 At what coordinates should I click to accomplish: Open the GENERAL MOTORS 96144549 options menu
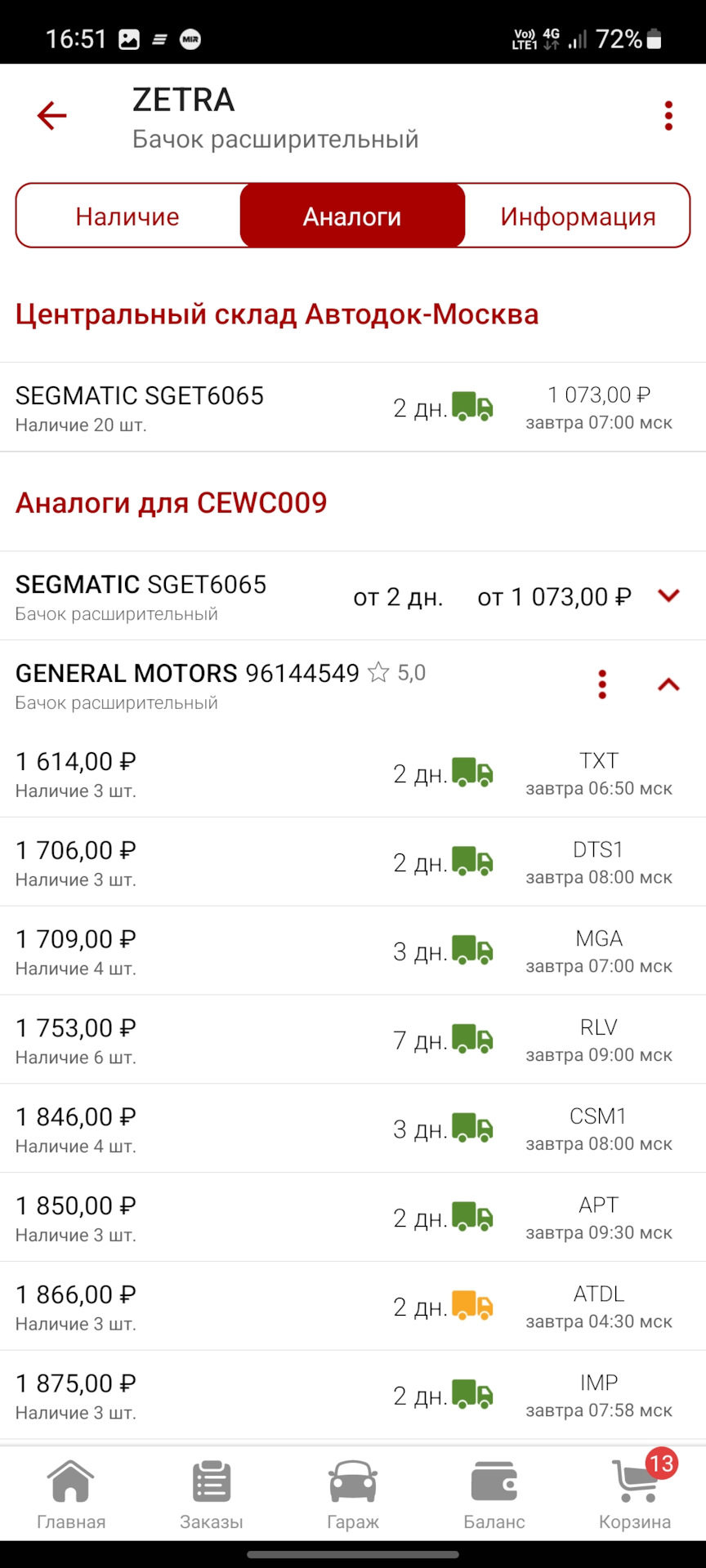tap(602, 684)
